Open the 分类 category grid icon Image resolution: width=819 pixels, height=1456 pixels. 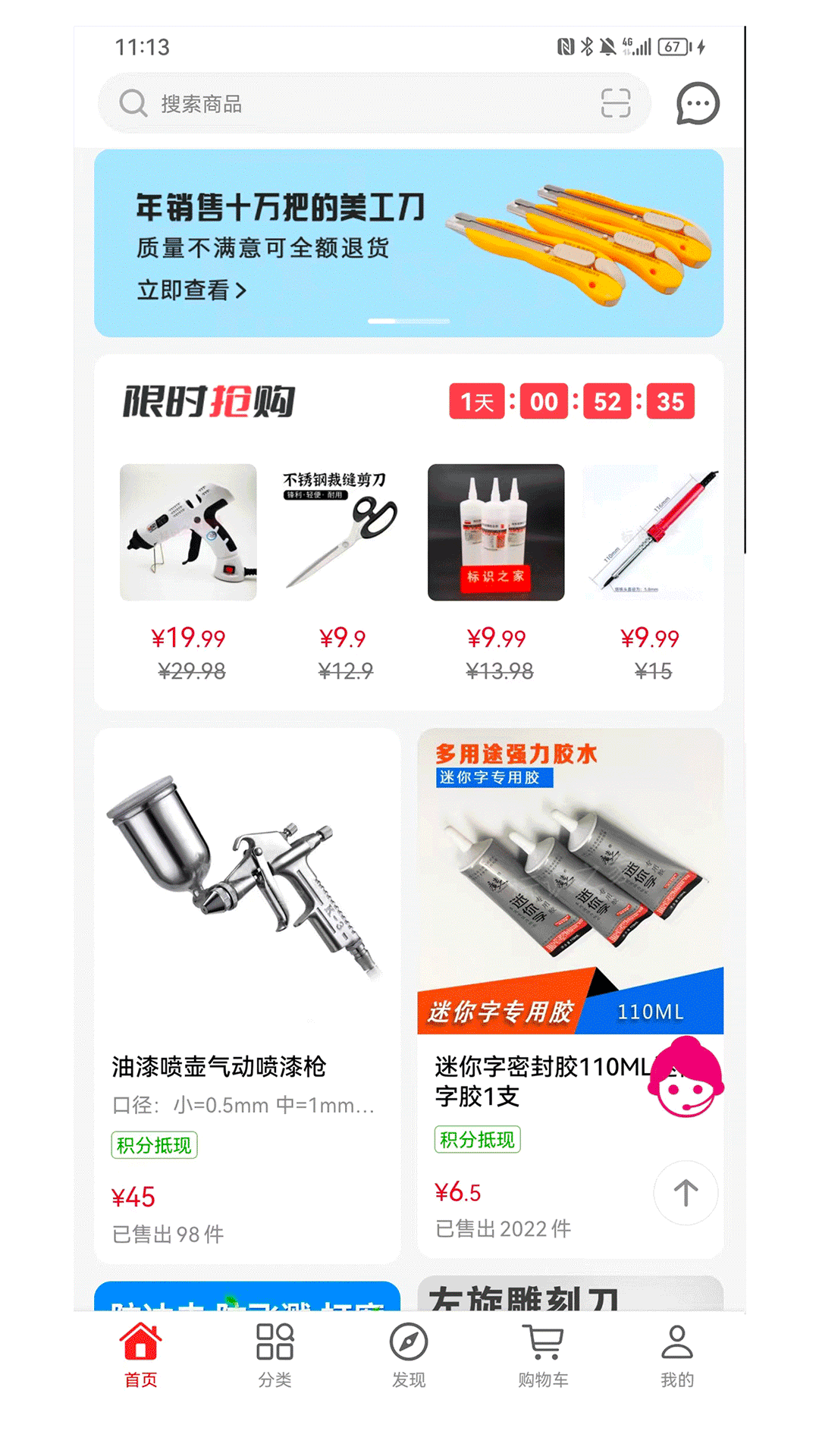pos(276,1344)
